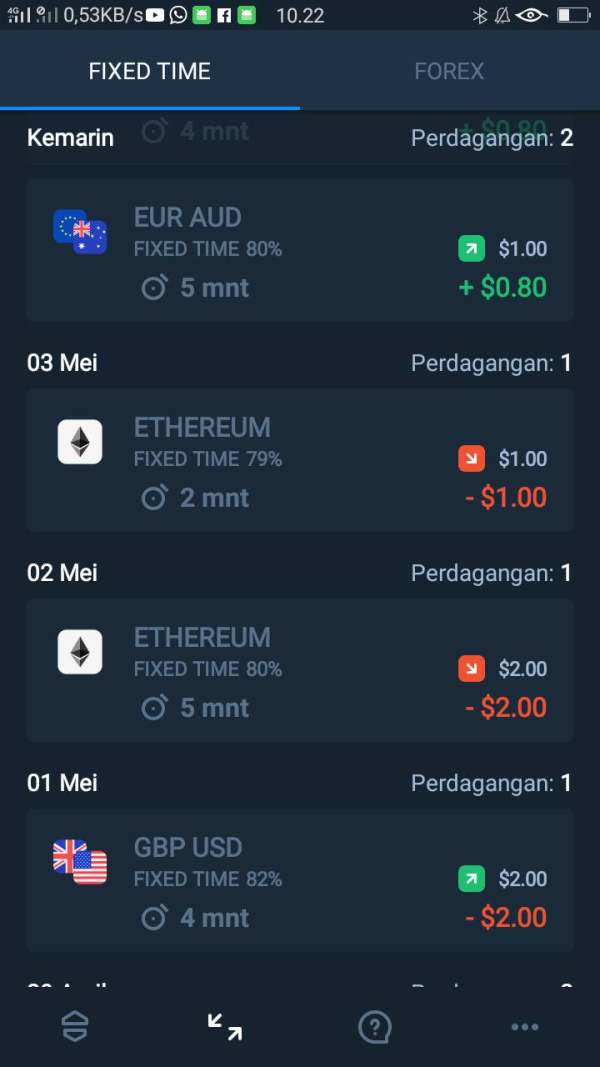Open the EUR AUD 5 mnt trade

tap(299, 250)
